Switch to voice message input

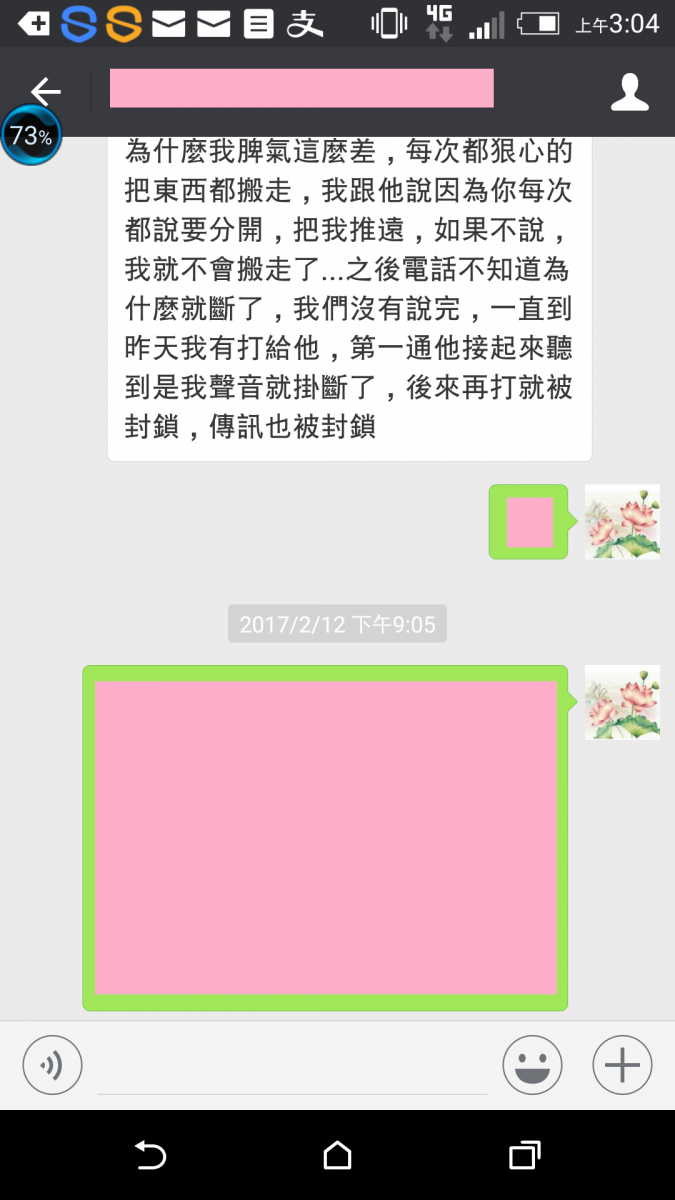click(x=52, y=1064)
